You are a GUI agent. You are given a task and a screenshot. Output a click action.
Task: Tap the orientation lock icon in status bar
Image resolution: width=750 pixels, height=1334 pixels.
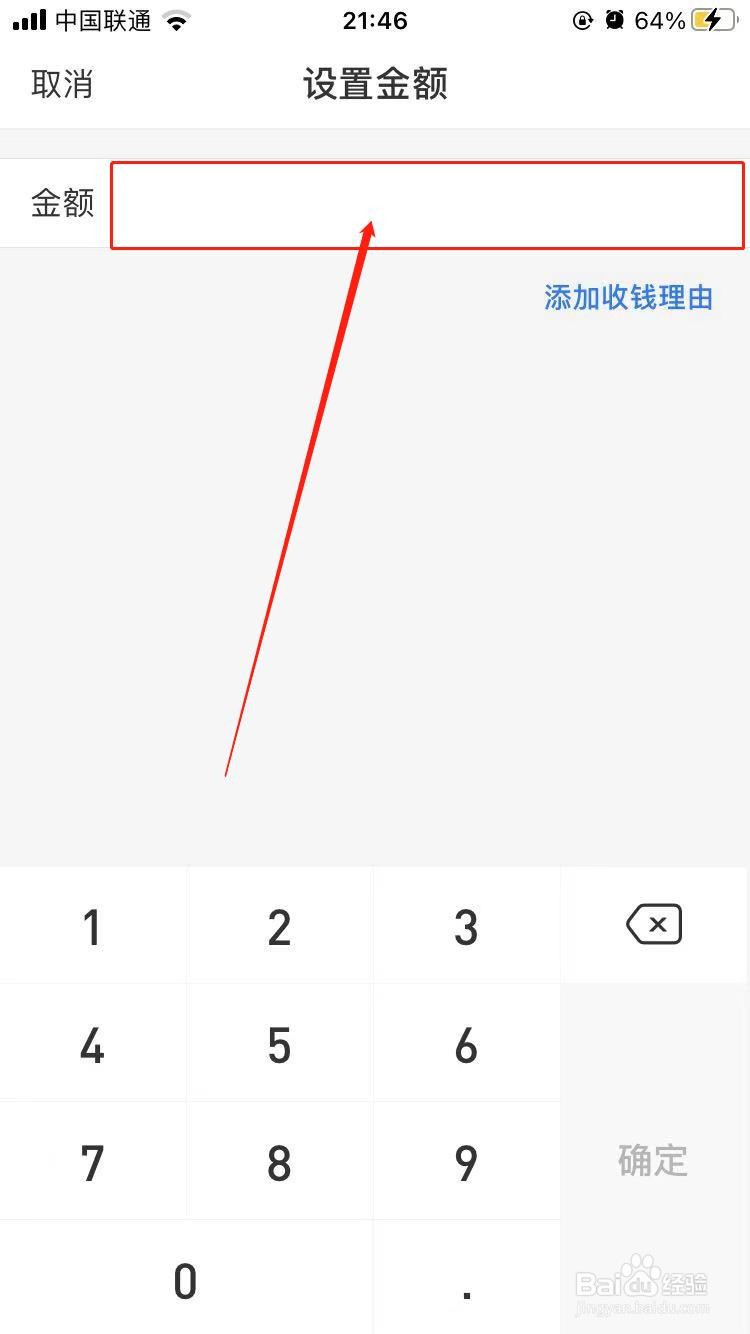point(583,19)
